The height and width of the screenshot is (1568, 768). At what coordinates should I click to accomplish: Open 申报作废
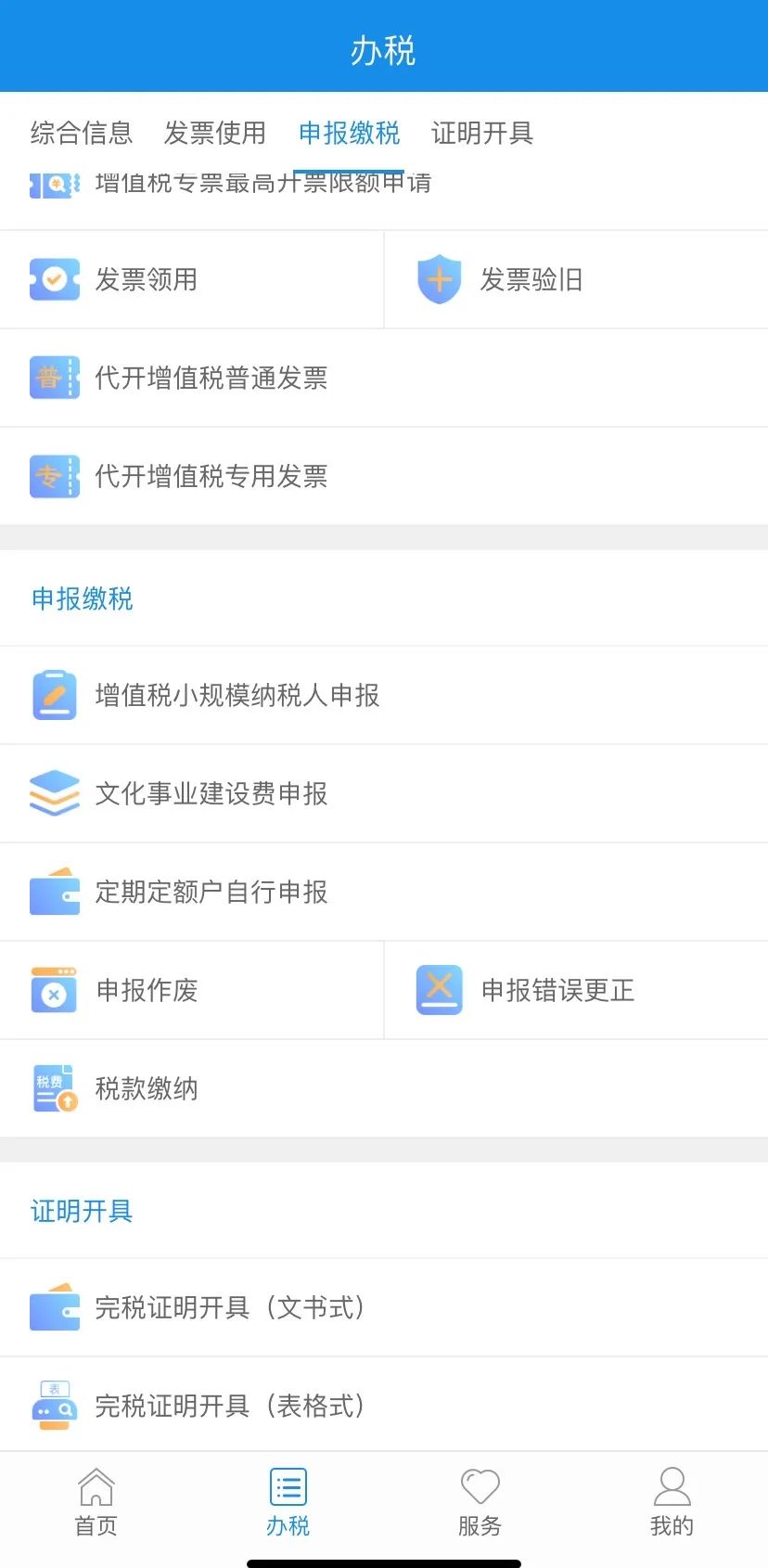pyautogui.click(x=192, y=990)
